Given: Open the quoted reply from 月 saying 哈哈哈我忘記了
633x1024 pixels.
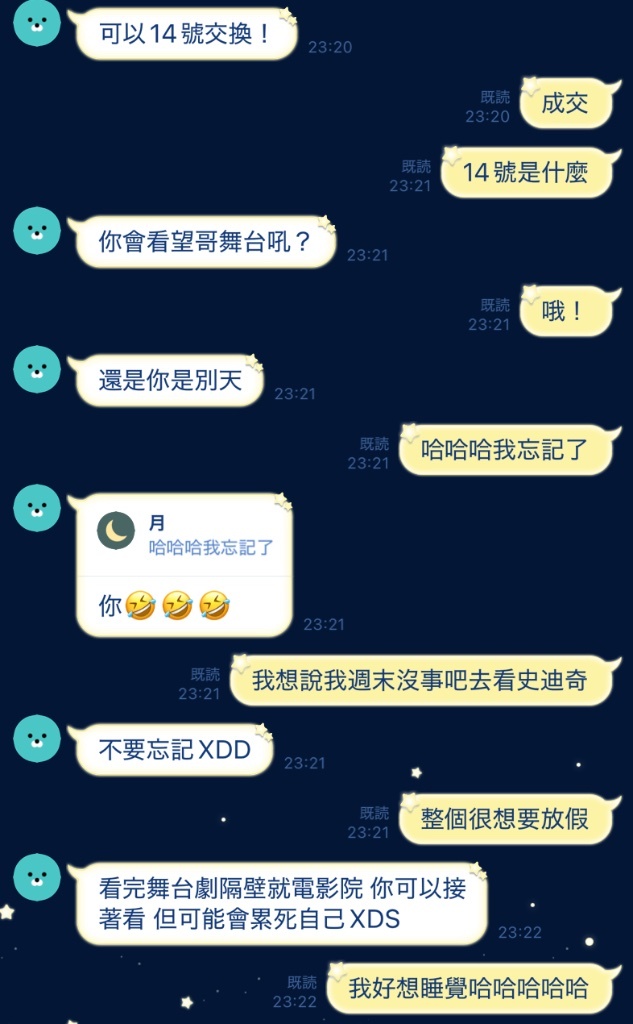Looking at the screenshot, I should pyautogui.click(x=185, y=536).
